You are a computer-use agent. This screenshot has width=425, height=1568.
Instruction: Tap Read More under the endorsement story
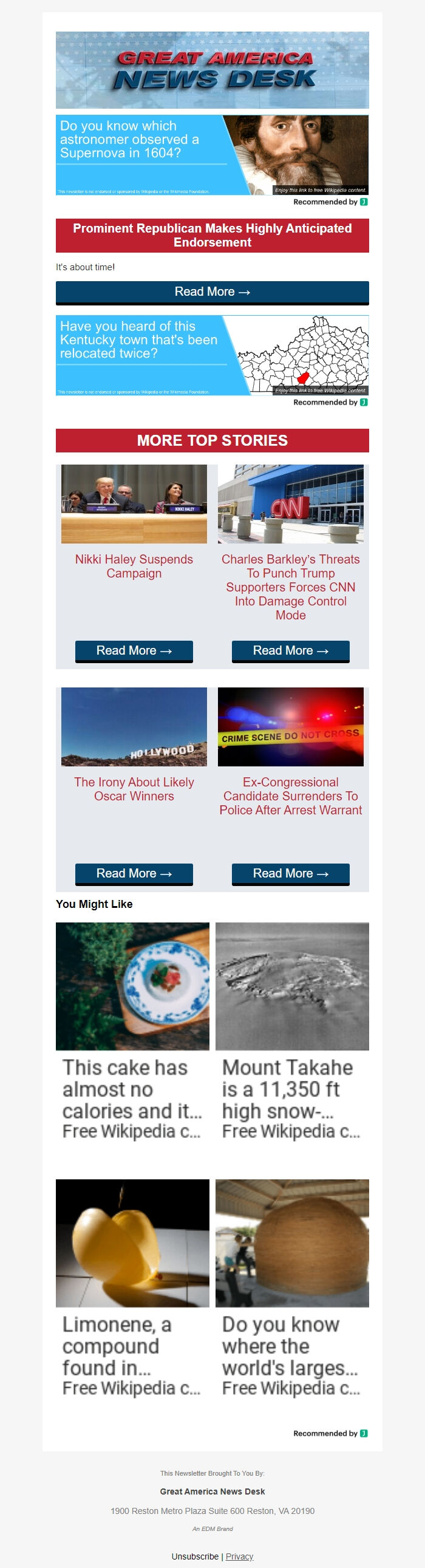pyautogui.click(x=212, y=292)
